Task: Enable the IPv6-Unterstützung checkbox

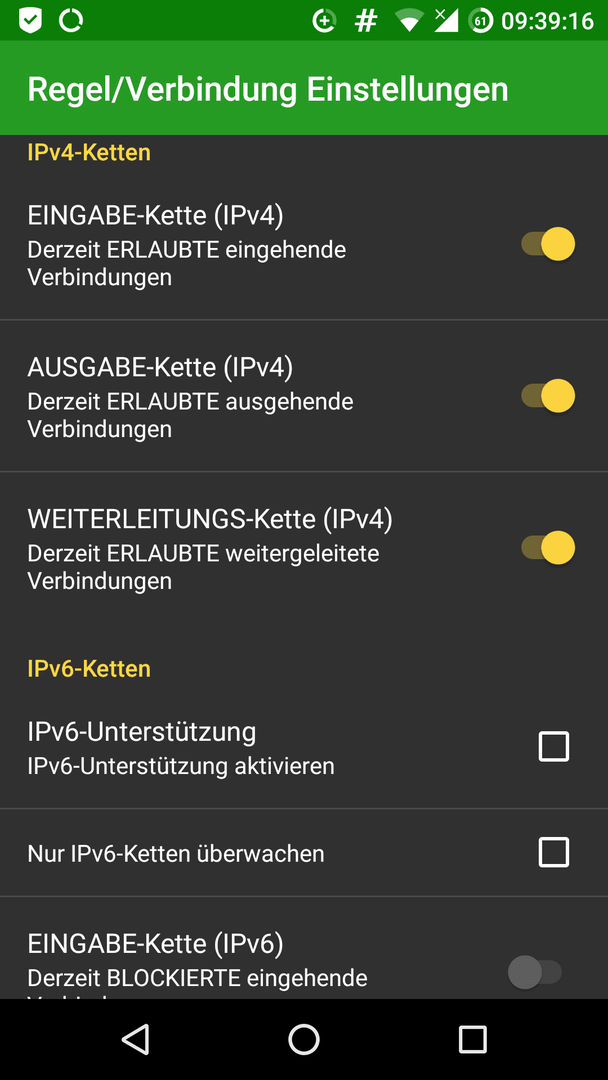Action: tap(554, 747)
